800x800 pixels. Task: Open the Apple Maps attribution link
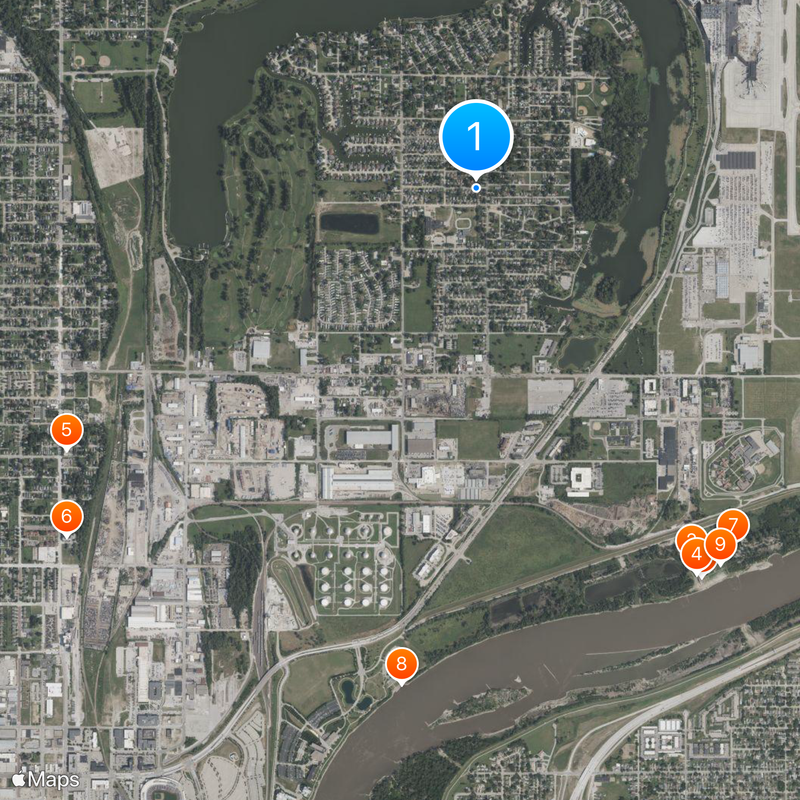(x=45, y=778)
